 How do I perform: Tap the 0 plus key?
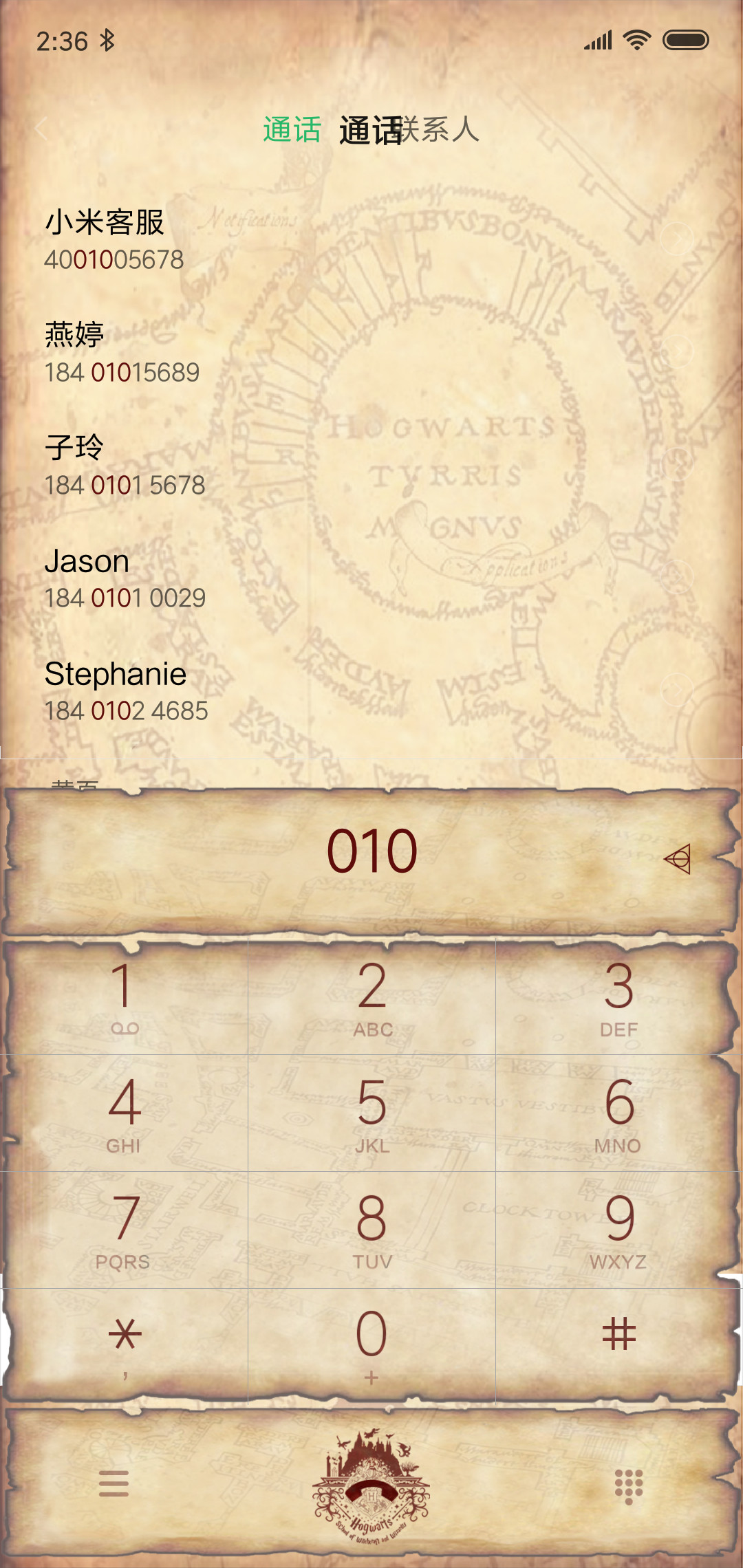tap(371, 1346)
